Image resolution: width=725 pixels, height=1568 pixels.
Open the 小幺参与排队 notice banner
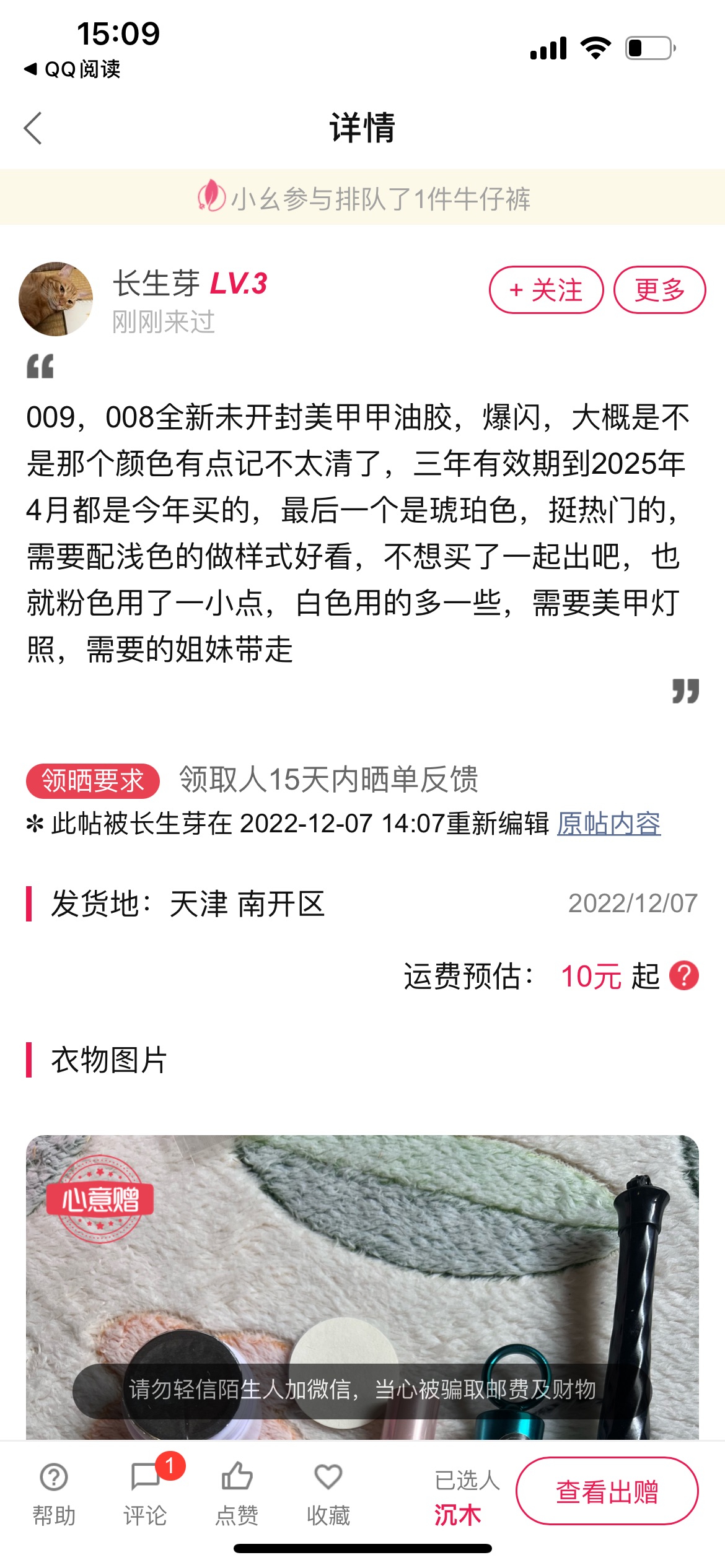click(x=362, y=197)
